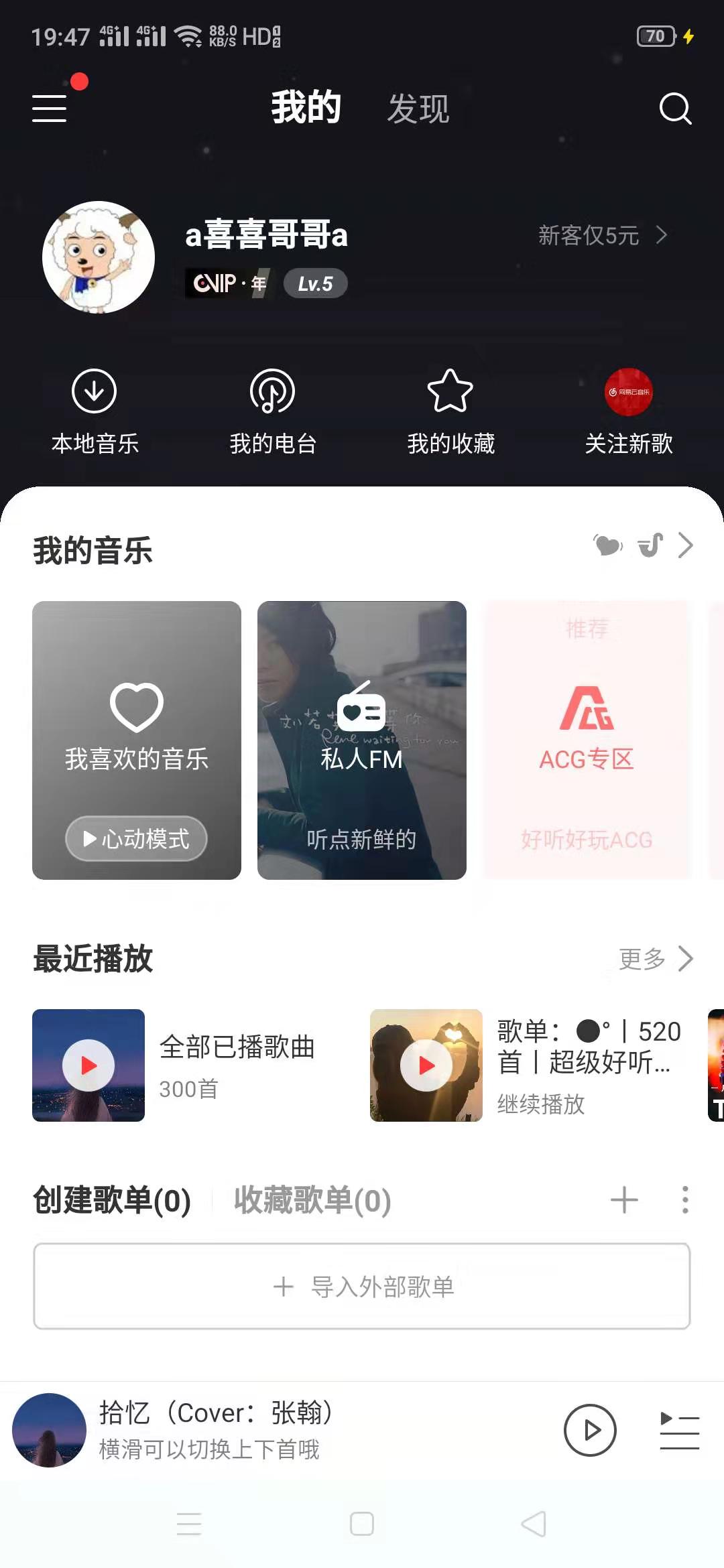The height and width of the screenshot is (1568, 724).
Task: Tap 导入外部歌单 button
Action: point(362,1287)
